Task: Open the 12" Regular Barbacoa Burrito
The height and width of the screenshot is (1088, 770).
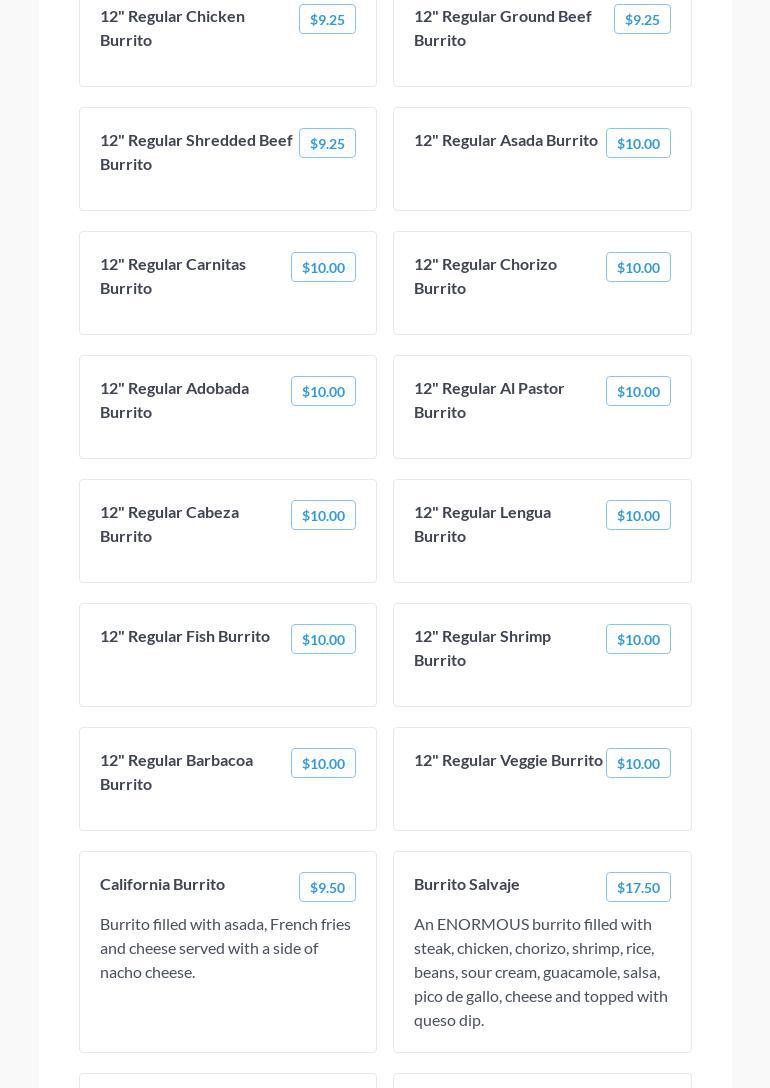Action: click(x=227, y=778)
